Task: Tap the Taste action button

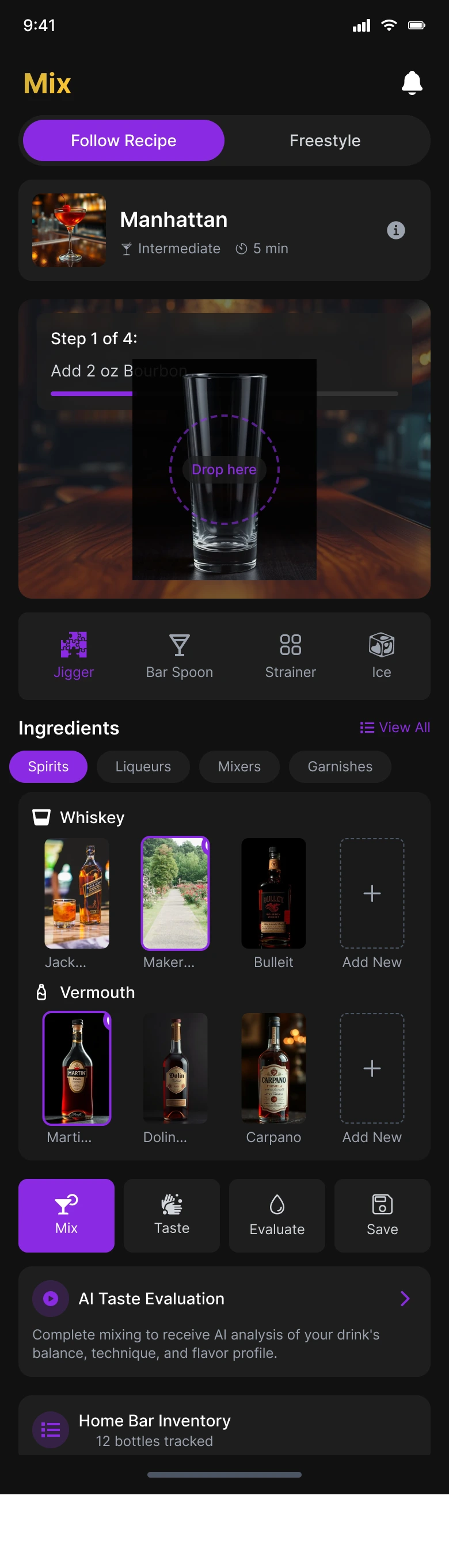Action: (x=172, y=1215)
